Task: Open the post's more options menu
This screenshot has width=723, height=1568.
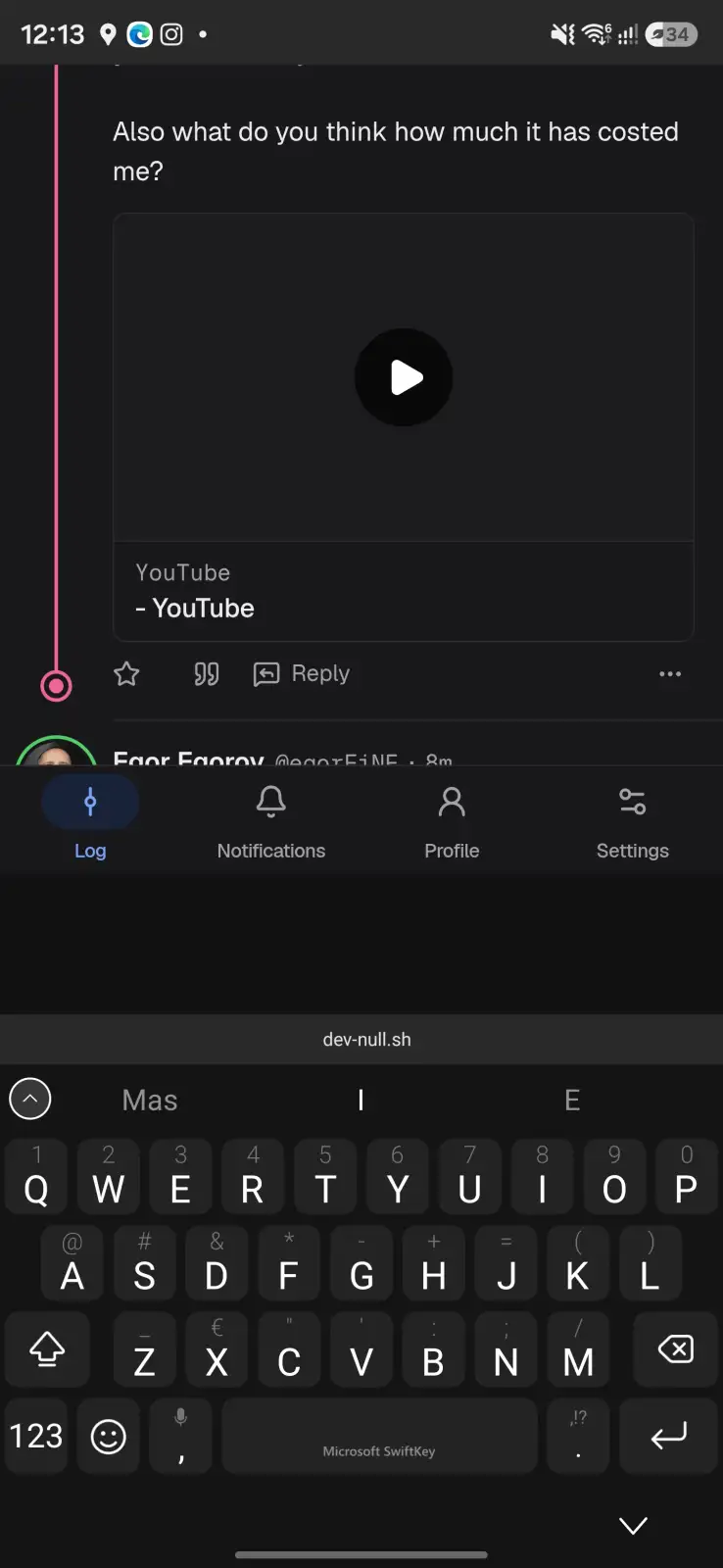Action: pyautogui.click(x=670, y=673)
